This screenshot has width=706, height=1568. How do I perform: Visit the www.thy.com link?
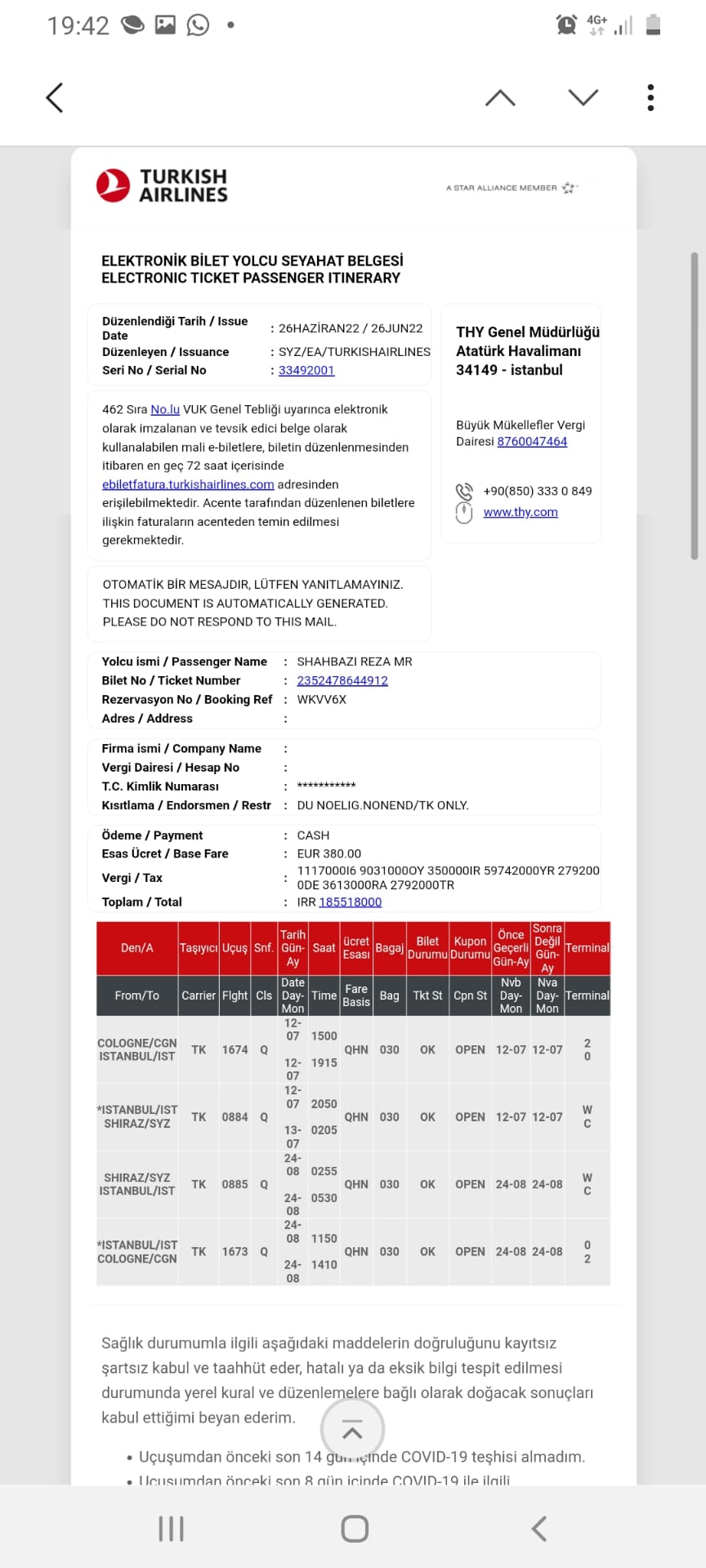(521, 512)
